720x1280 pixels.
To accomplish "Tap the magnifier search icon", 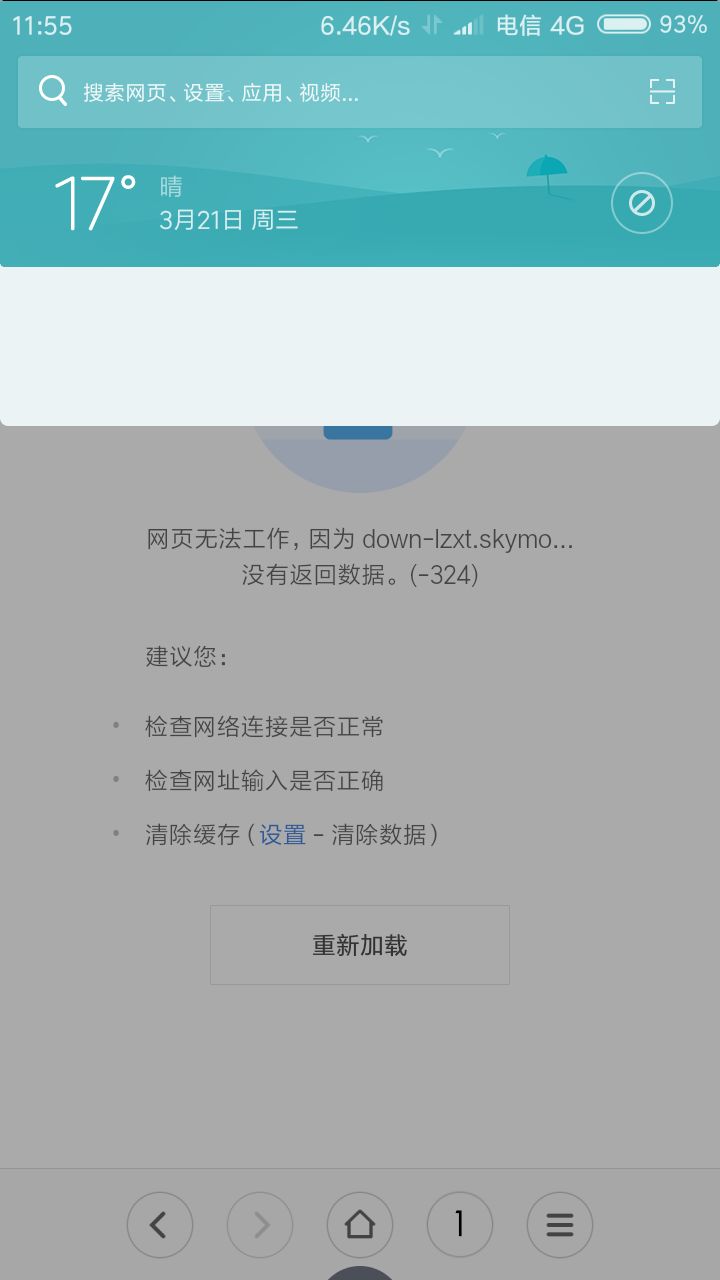I will (51, 91).
